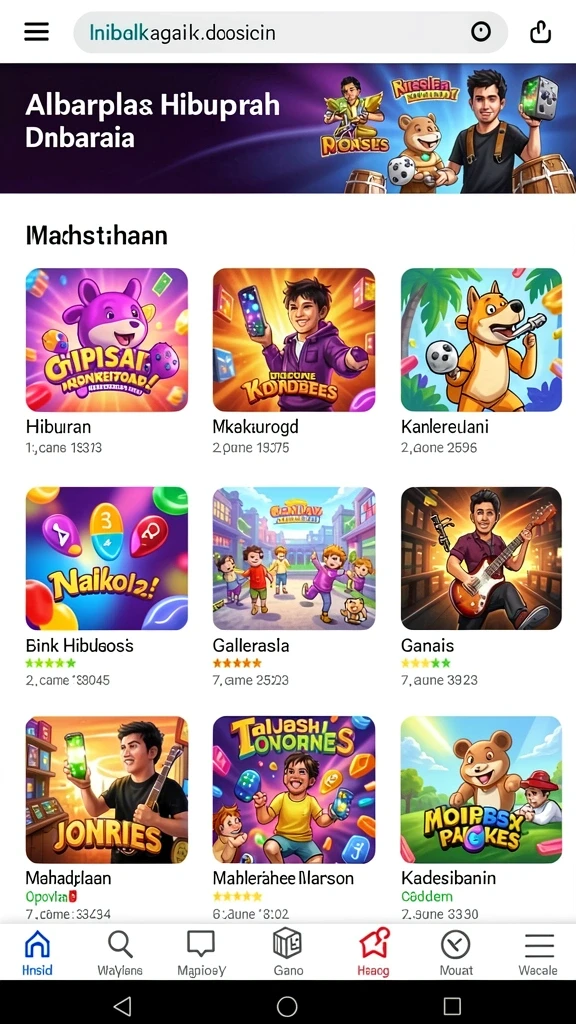Open the Mapioey tab
The image size is (576, 1024).
click(x=201, y=953)
